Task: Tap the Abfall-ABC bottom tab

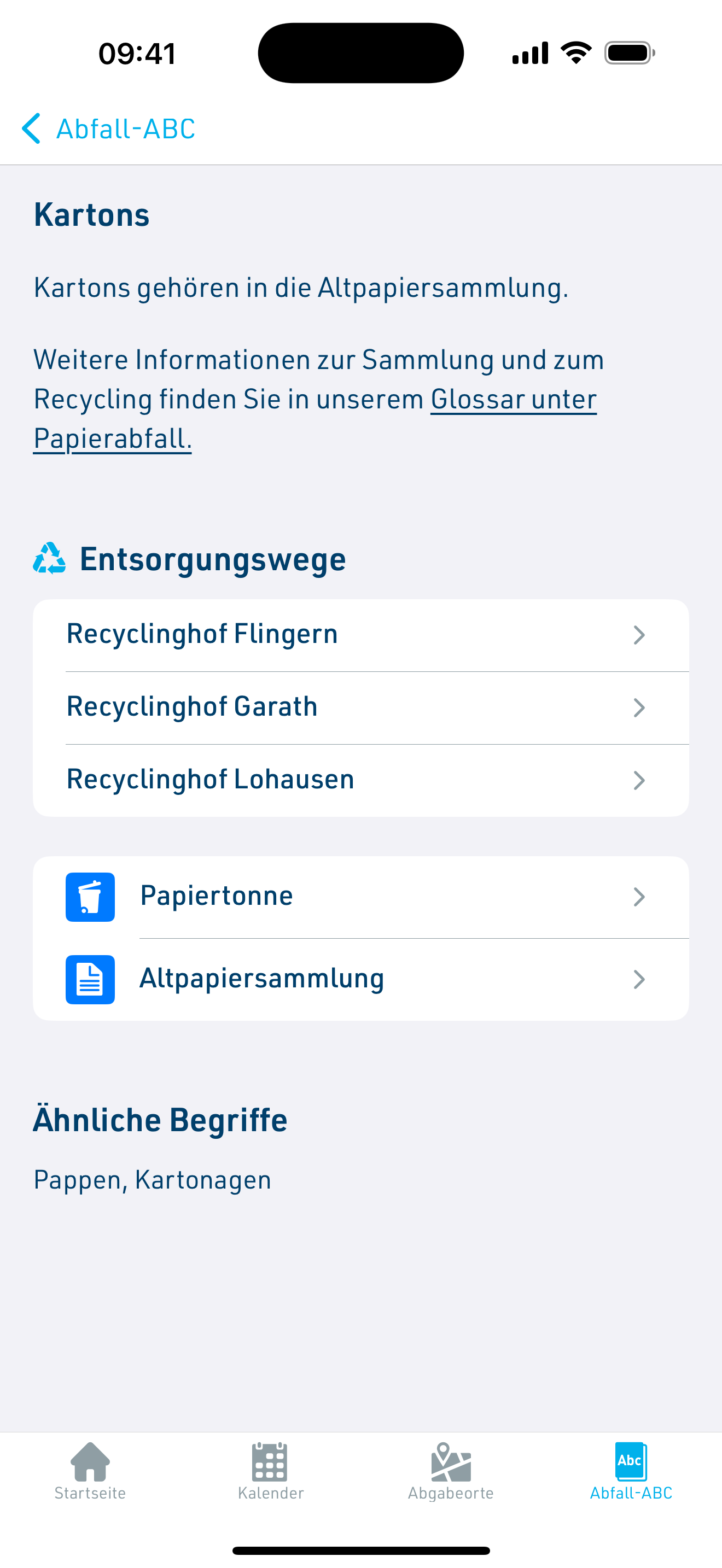Action: click(631, 1471)
